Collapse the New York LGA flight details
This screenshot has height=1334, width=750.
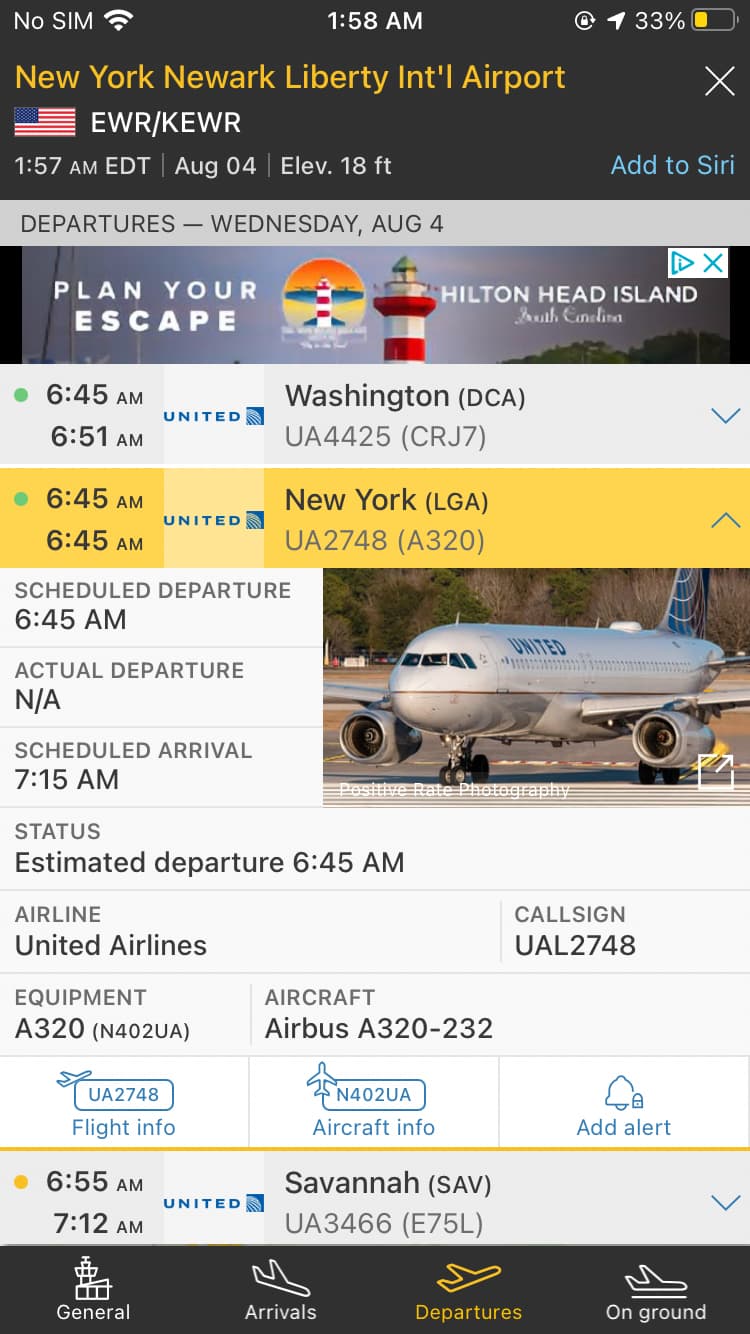click(x=724, y=520)
